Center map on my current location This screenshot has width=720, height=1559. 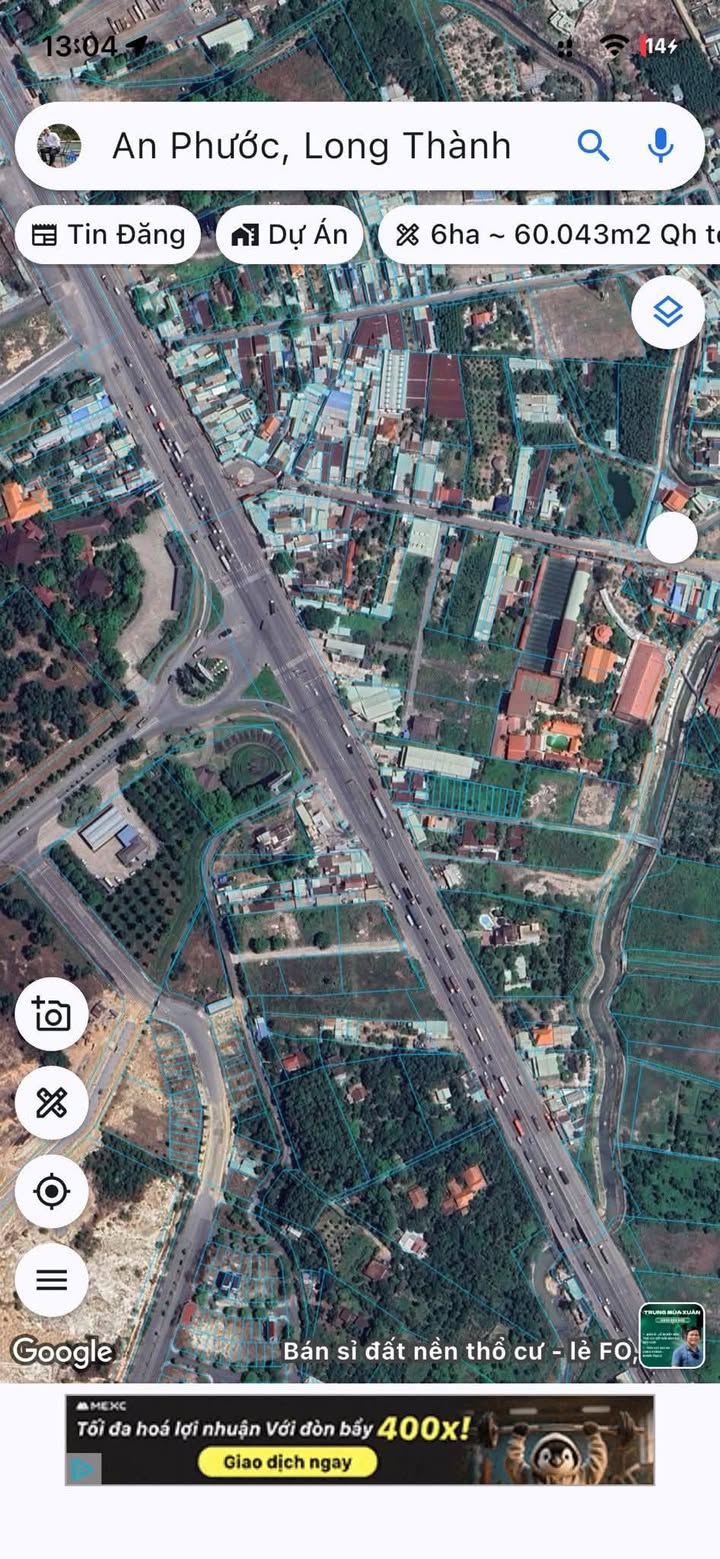(x=52, y=1191)
